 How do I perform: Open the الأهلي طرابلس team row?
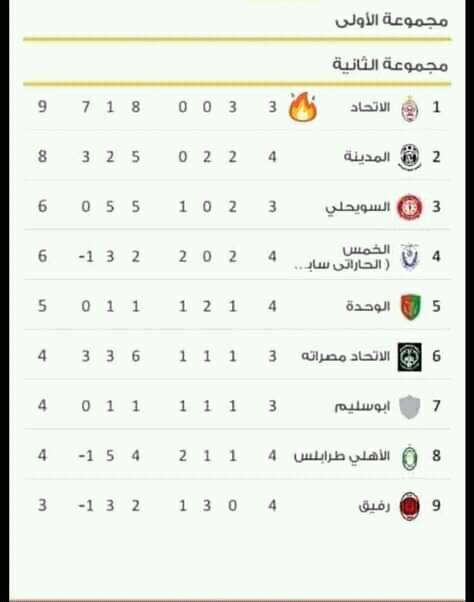click(x=237, y=456)
